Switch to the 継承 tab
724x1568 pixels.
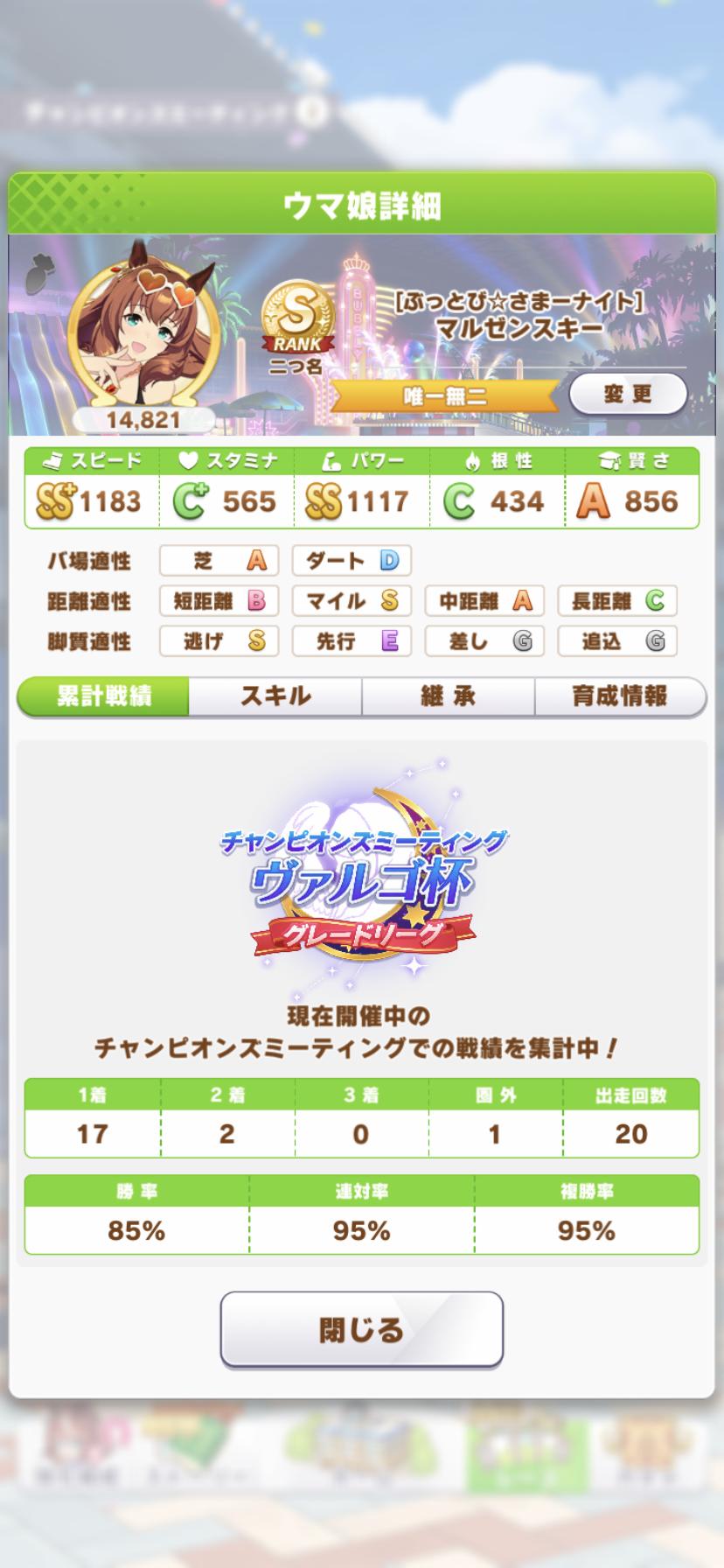pyautogui.click(x=448, y=696)
